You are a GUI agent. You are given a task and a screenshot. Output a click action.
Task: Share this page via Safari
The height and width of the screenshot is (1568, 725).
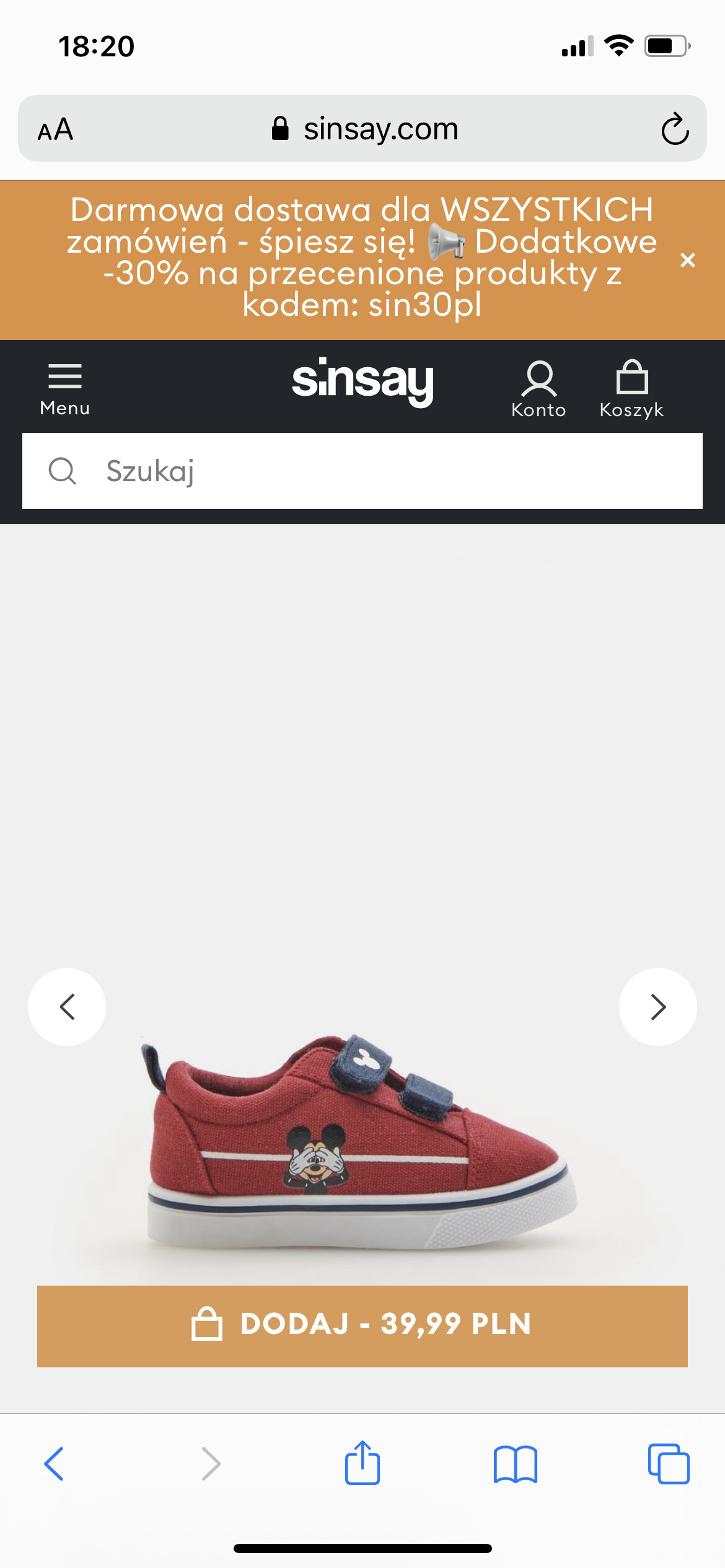click(362, 1463)
